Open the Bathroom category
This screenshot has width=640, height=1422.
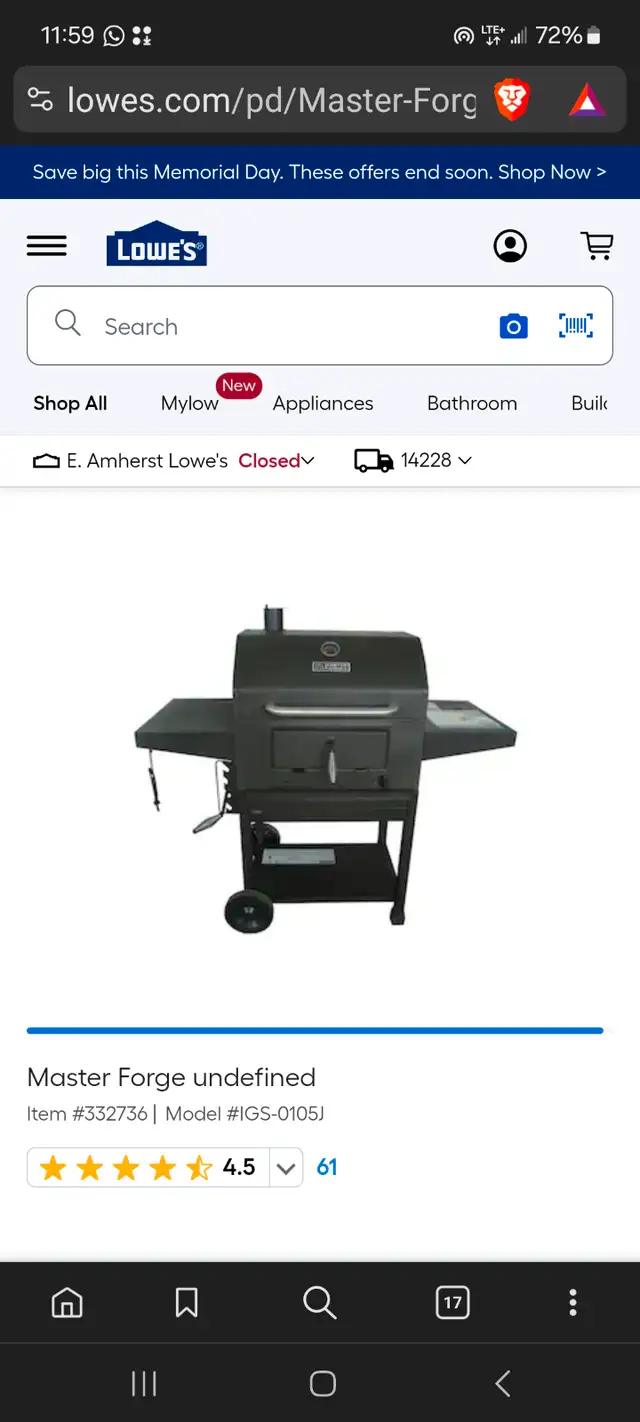pos(472,403)
